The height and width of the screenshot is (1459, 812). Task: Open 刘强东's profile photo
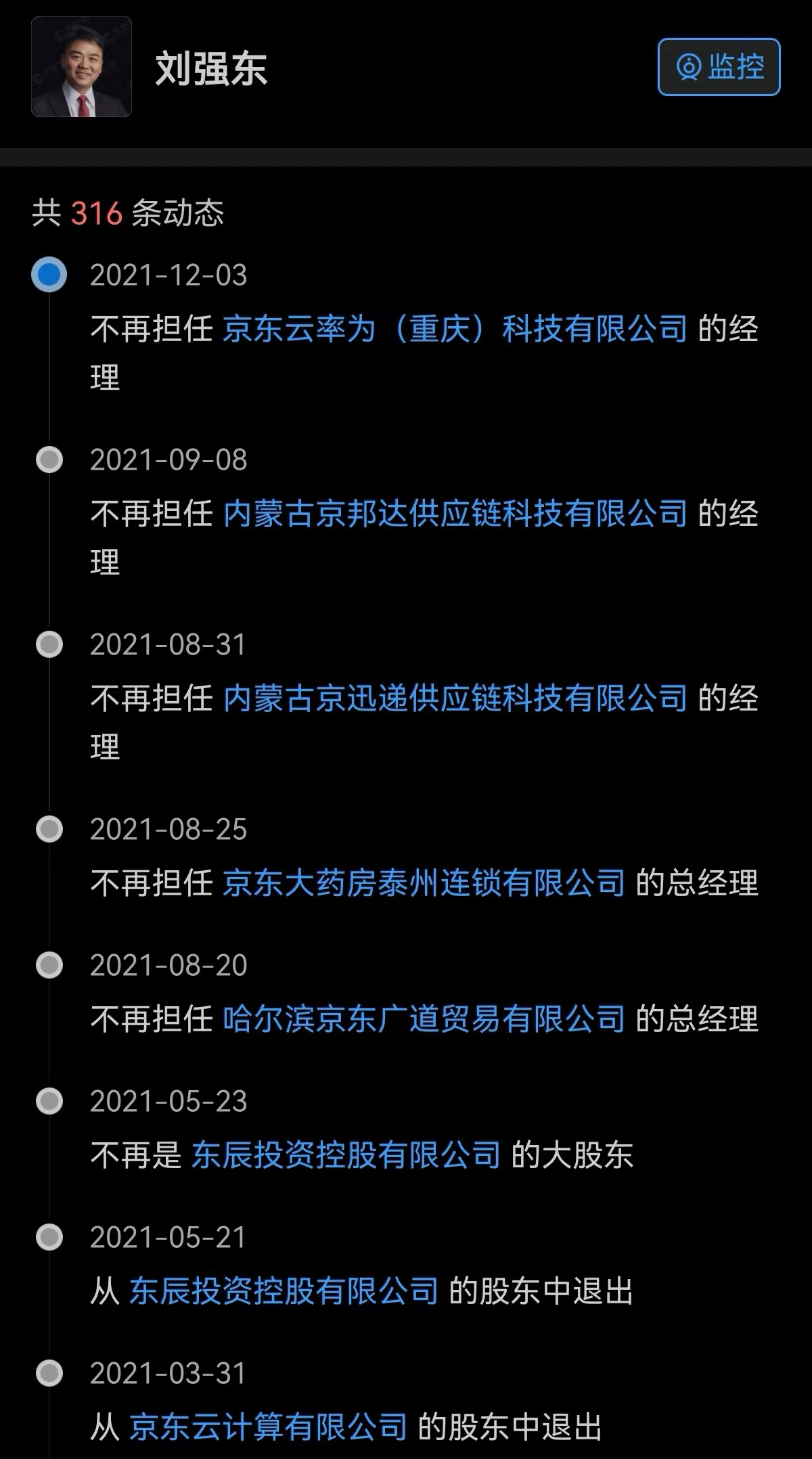pos(81,67)
